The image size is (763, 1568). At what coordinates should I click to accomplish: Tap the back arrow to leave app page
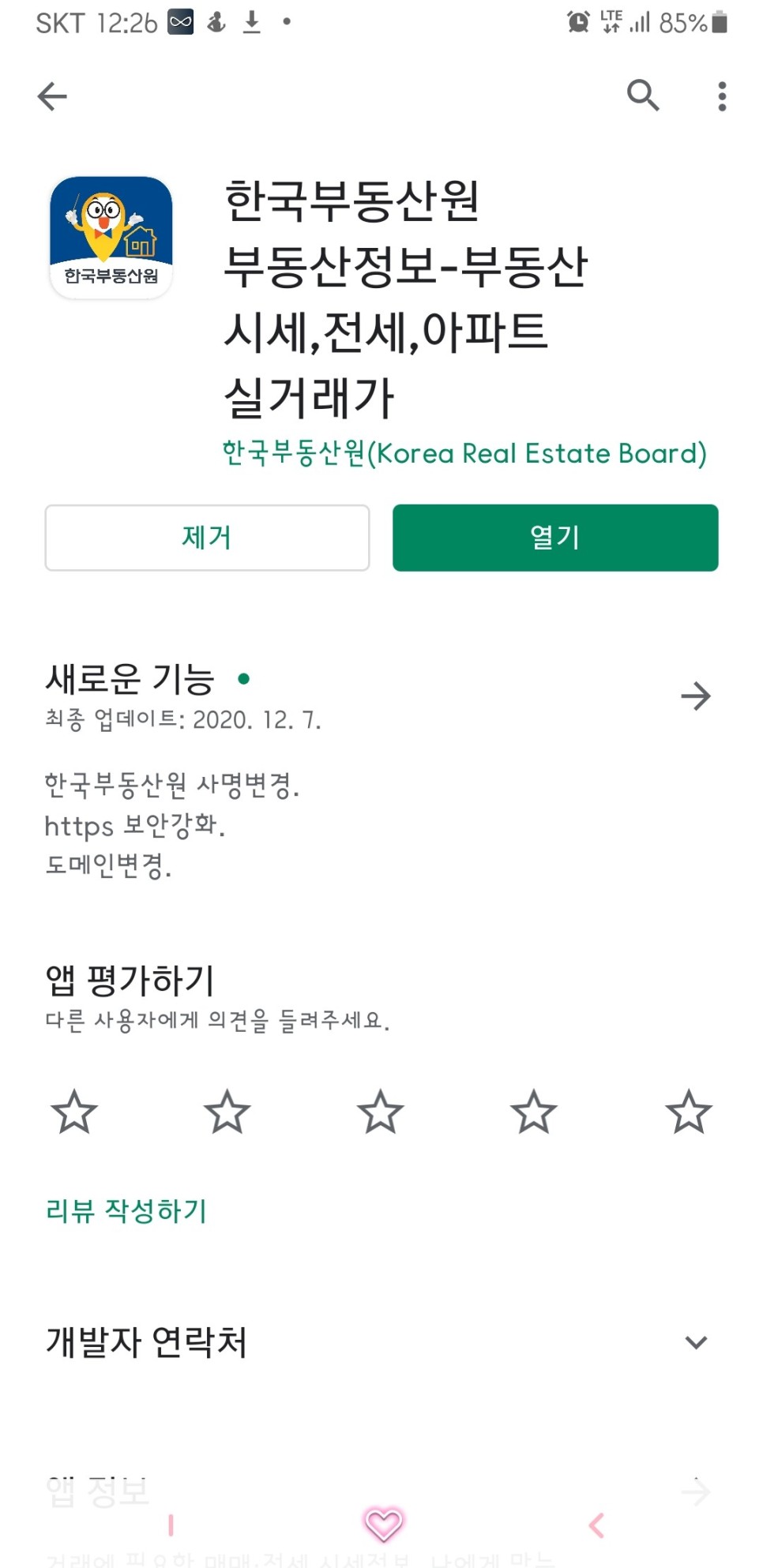(52, 96)
